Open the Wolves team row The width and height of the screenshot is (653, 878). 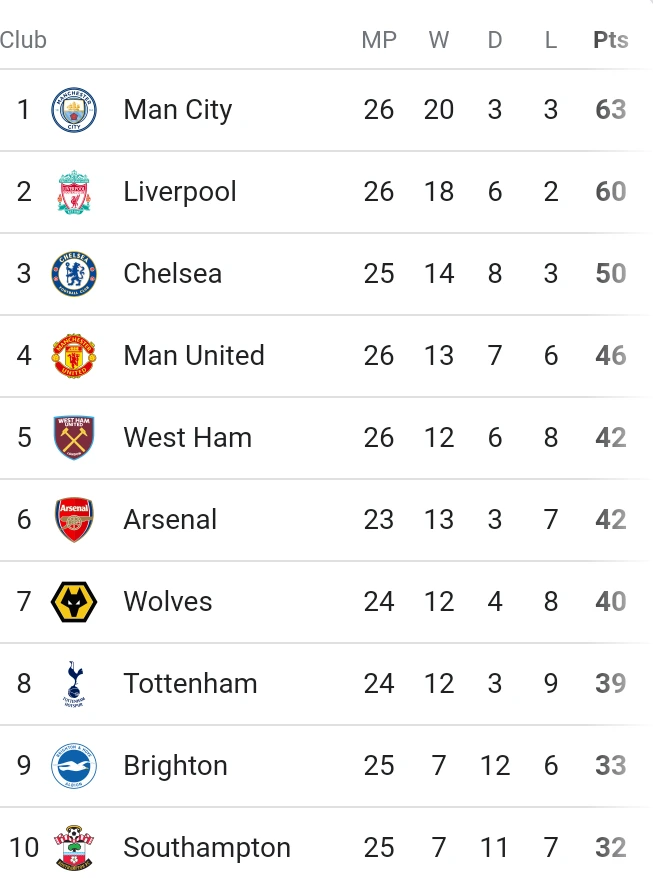pos(326,602)
